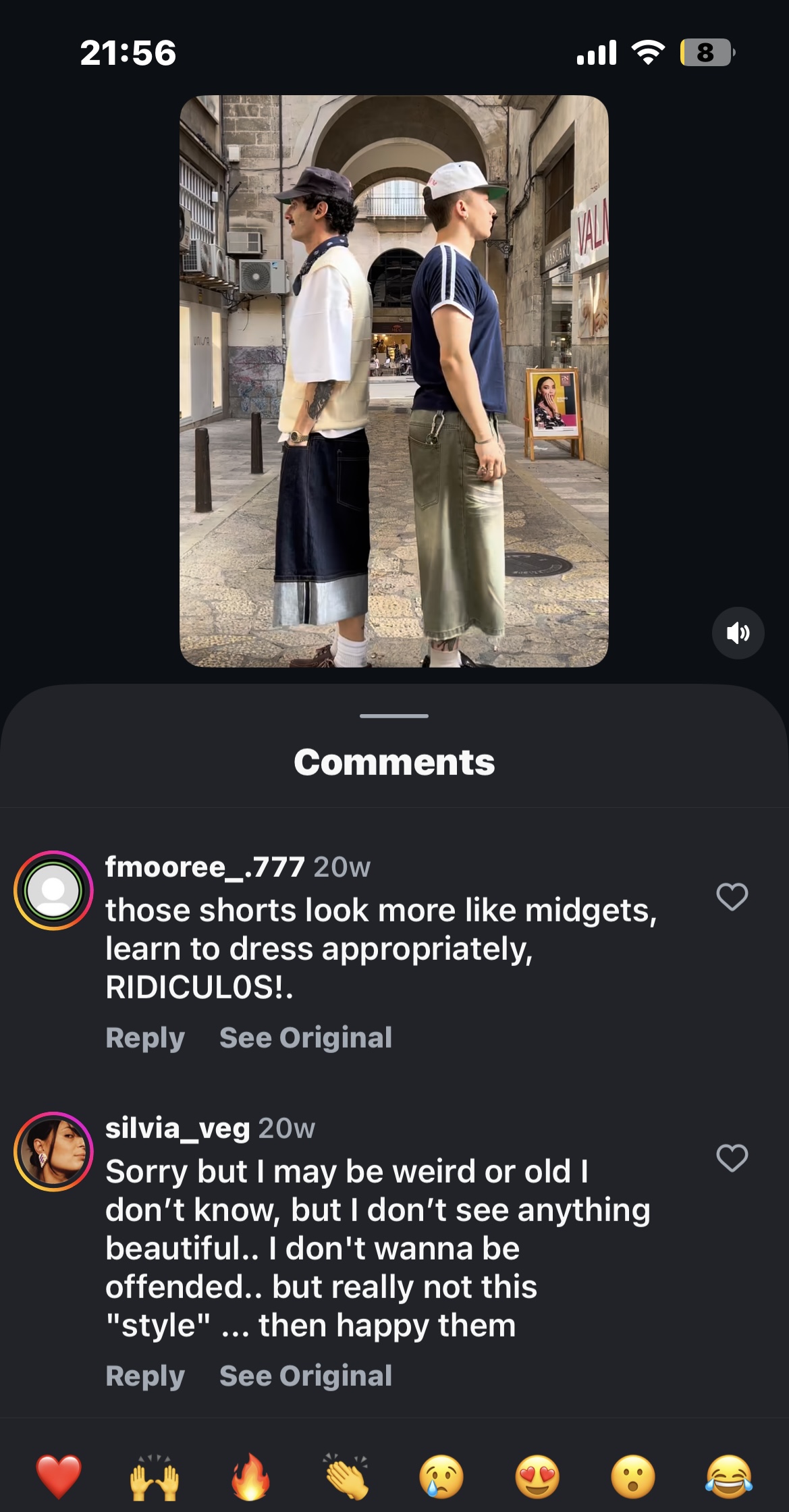The image size is (789, 1512).
Task: Insert the laughing tears emoji
Action: point(729,1476)
